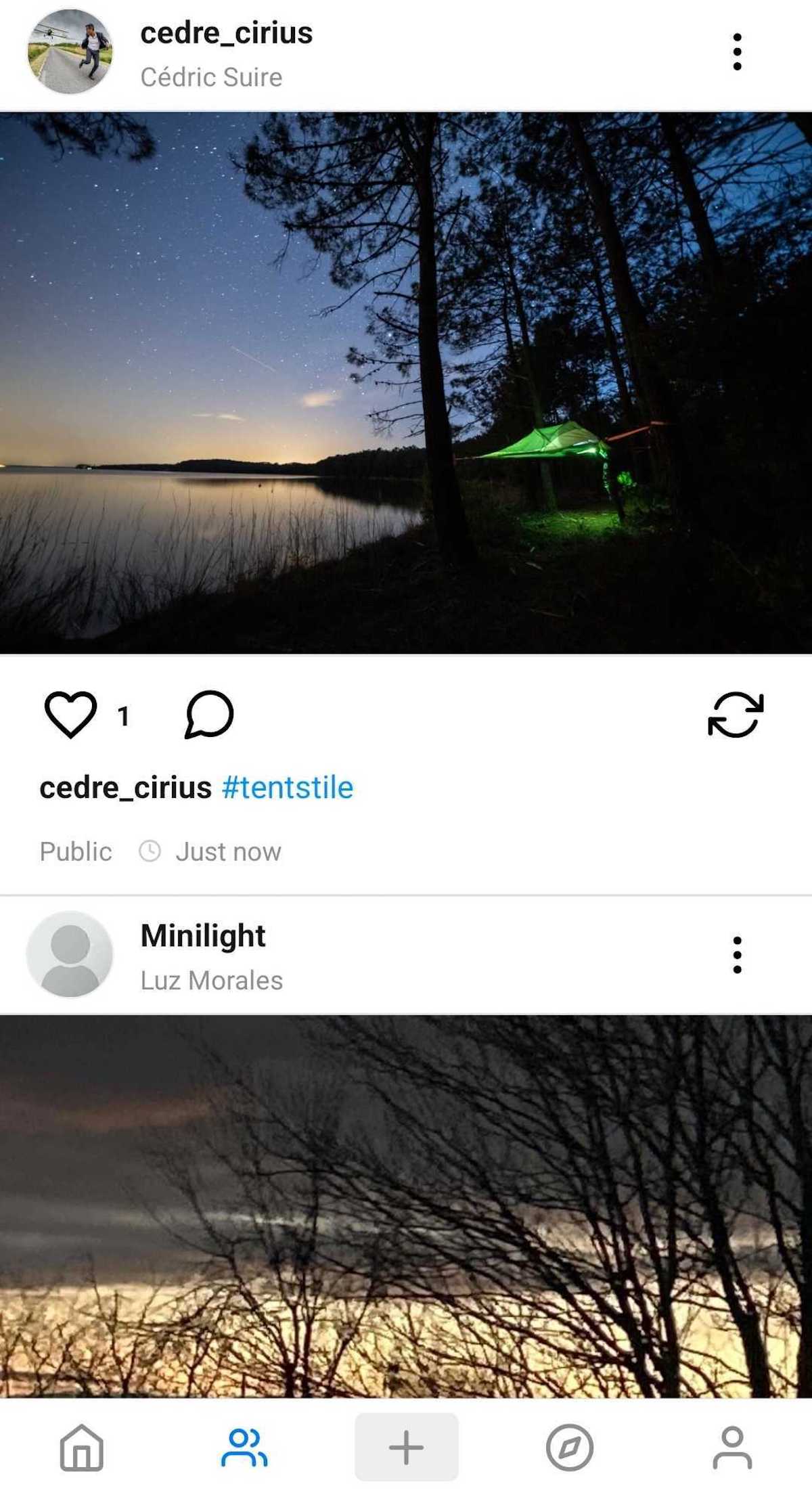
Task: Comment on cedre_cirius's post
Action: pyautogui.click(x=209, y=714)
